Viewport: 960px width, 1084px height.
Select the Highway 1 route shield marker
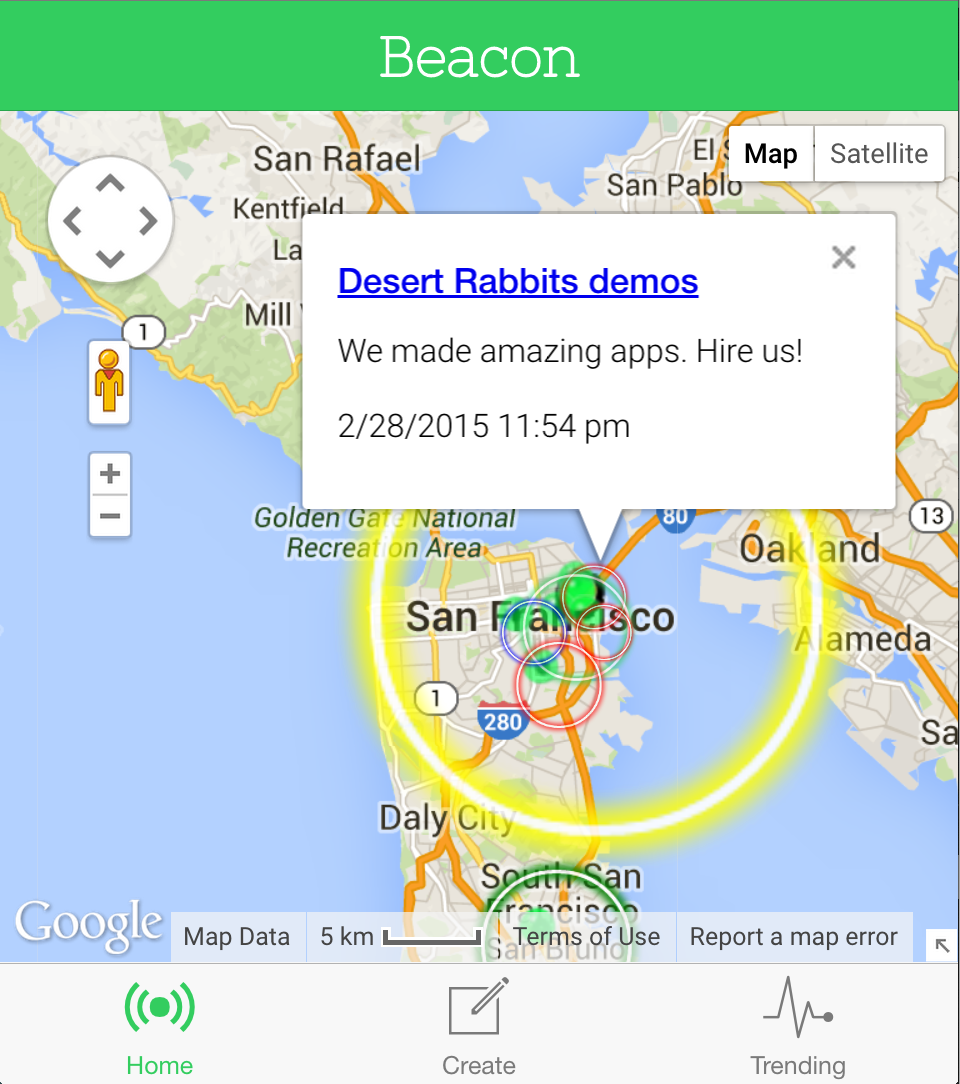click(142, 333)
